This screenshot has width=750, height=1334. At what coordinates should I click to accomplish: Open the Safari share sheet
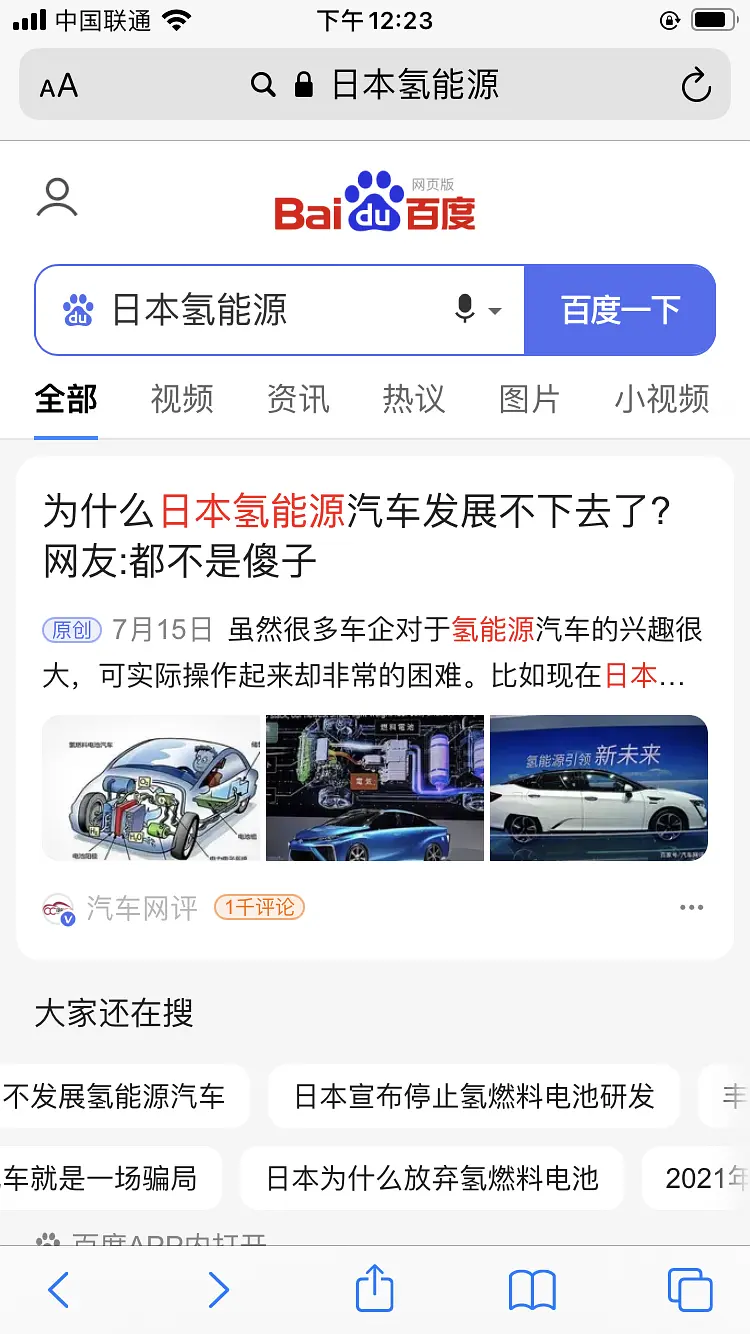click(375, 1288)
